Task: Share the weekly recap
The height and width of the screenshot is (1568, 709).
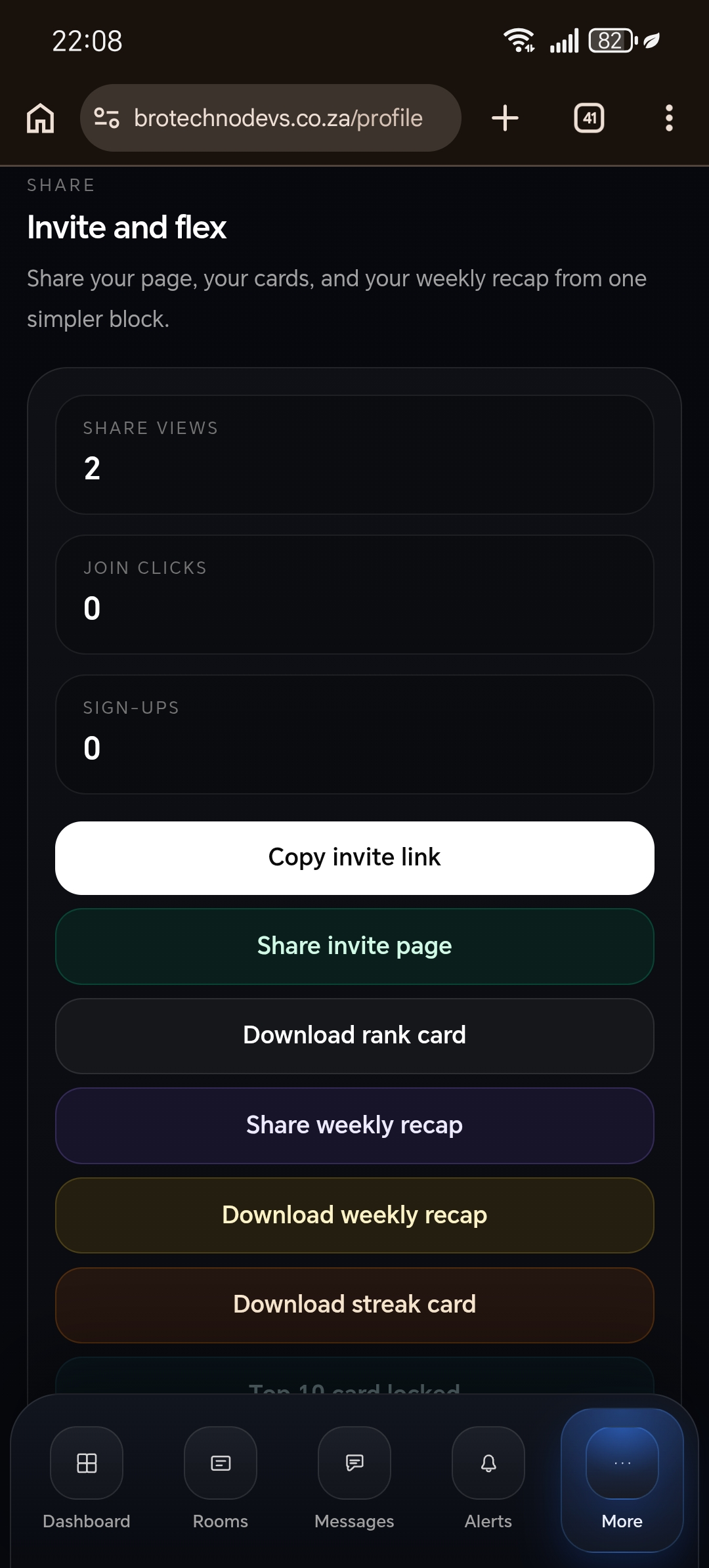Action: pos(354,1125)
